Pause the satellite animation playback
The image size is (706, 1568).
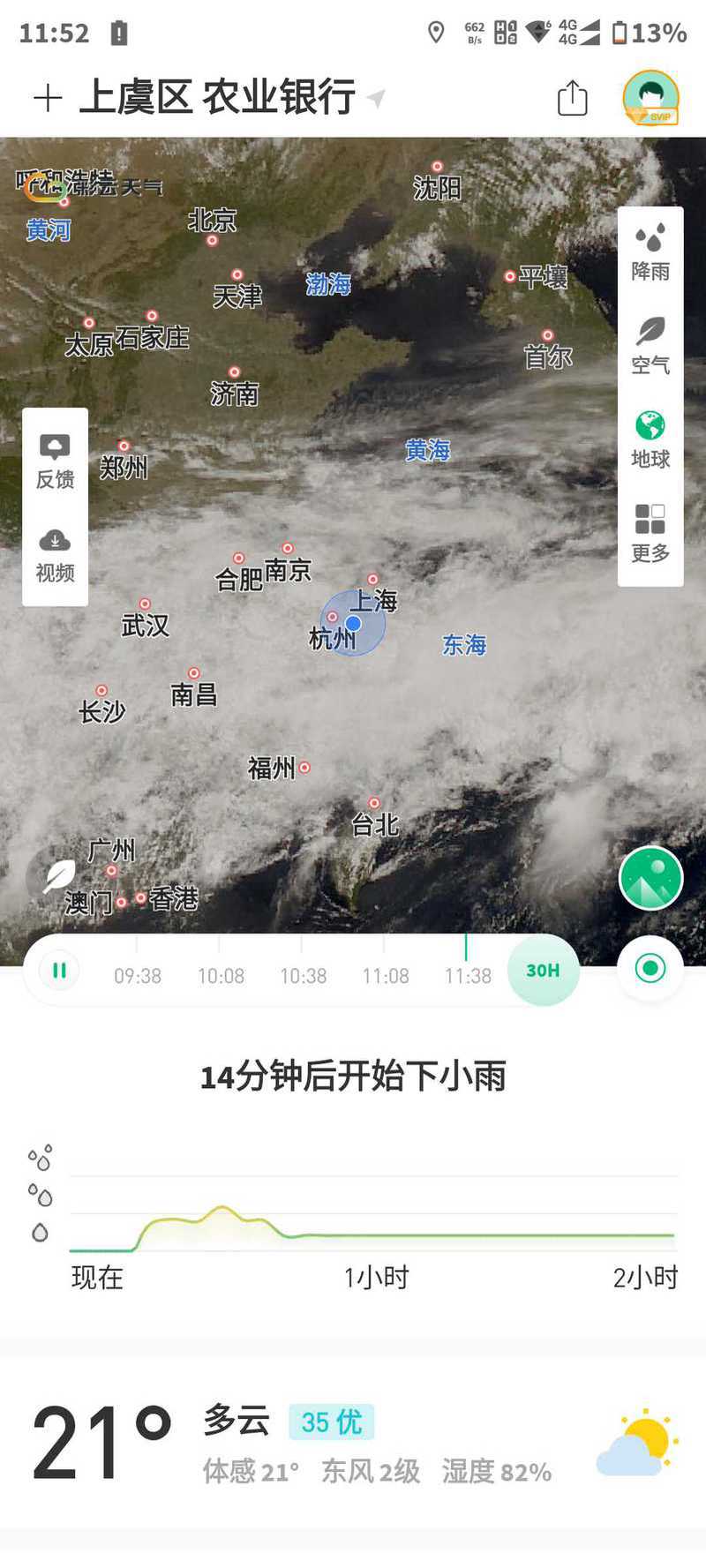[x=60, y=971]
